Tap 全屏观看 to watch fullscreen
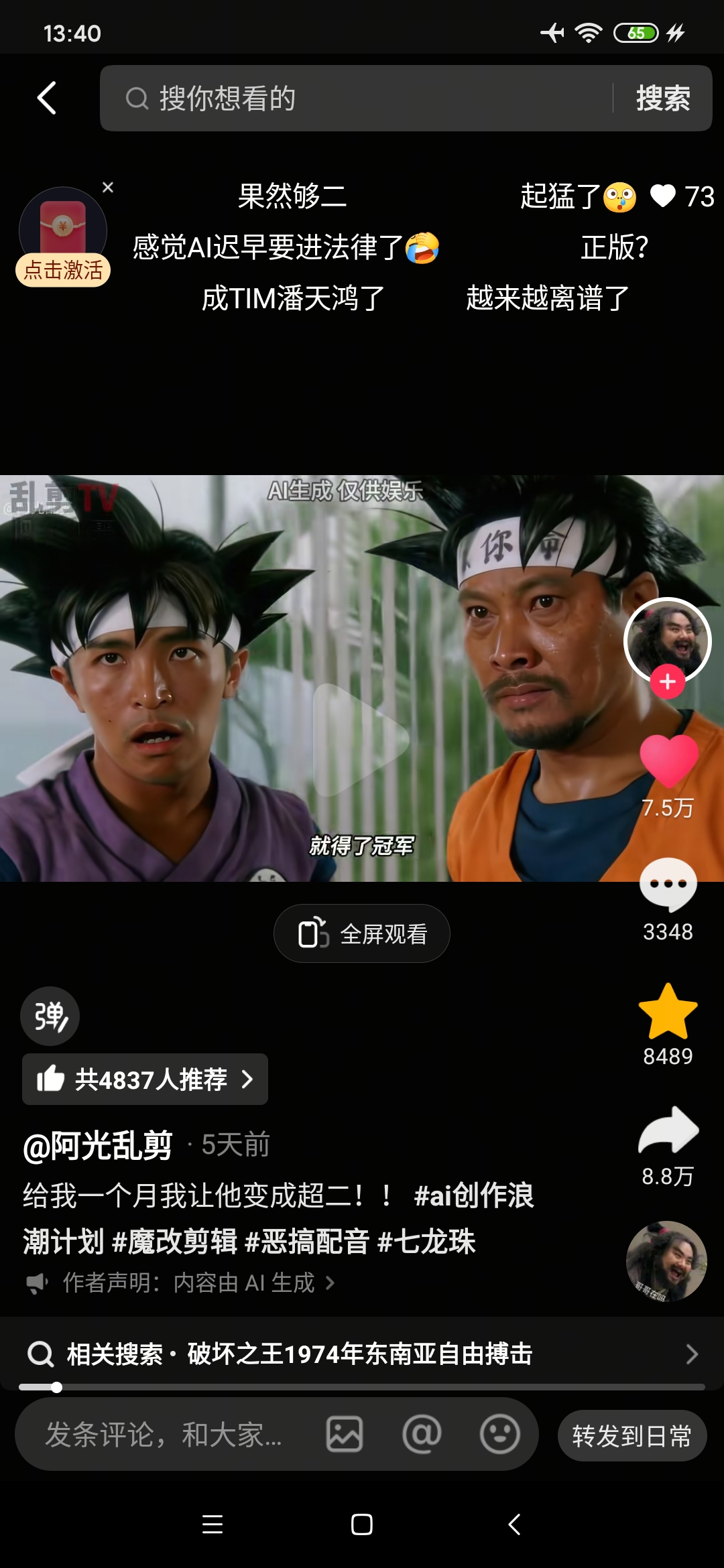The width and height of the screenshot is (724, 1568). click(361, 932)
